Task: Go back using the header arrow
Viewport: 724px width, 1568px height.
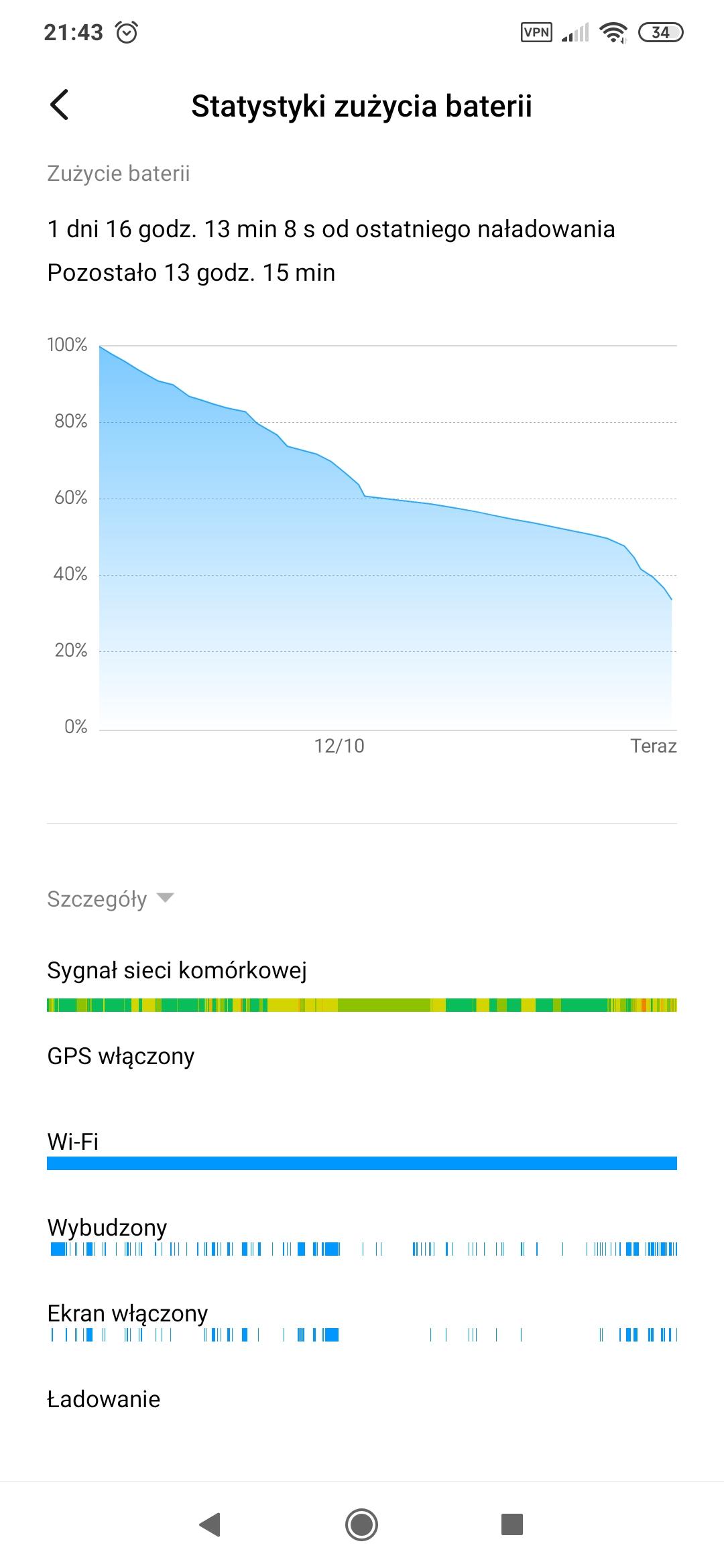Action: (60, 105)
